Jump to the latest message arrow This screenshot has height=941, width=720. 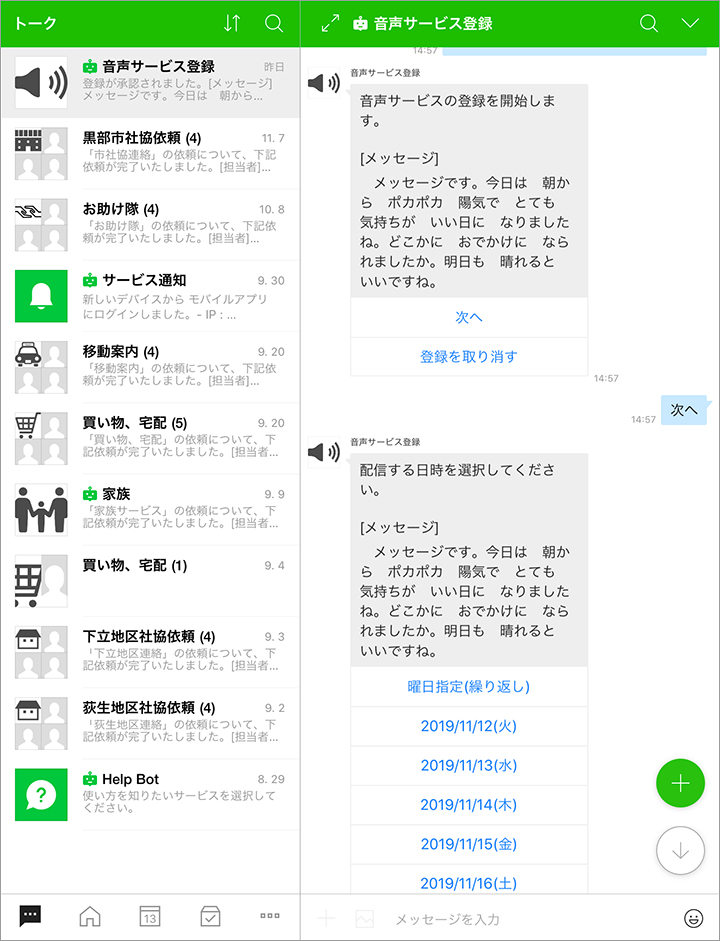[680, 851]
